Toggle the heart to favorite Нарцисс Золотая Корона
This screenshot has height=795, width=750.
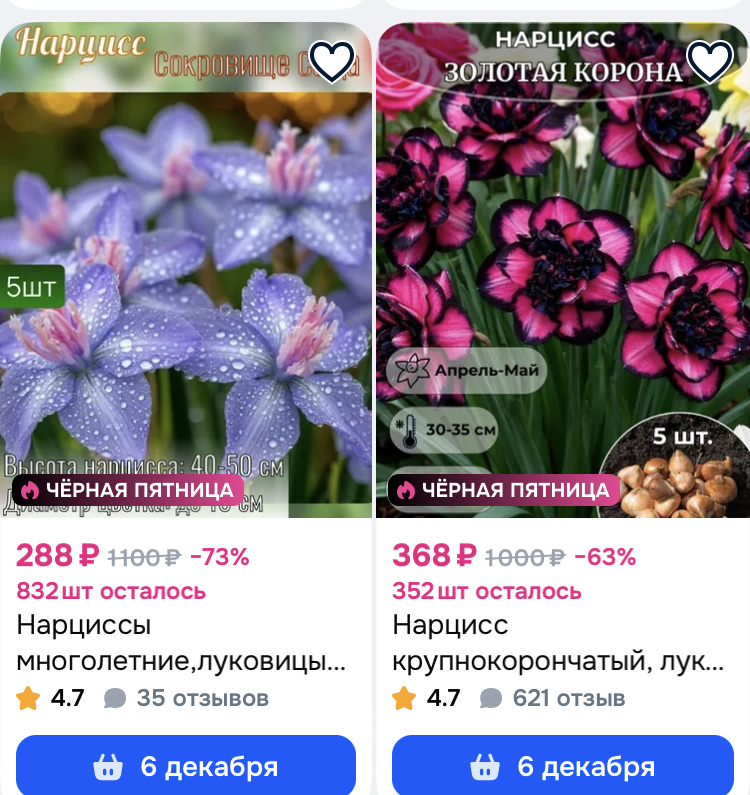point(709,60)
